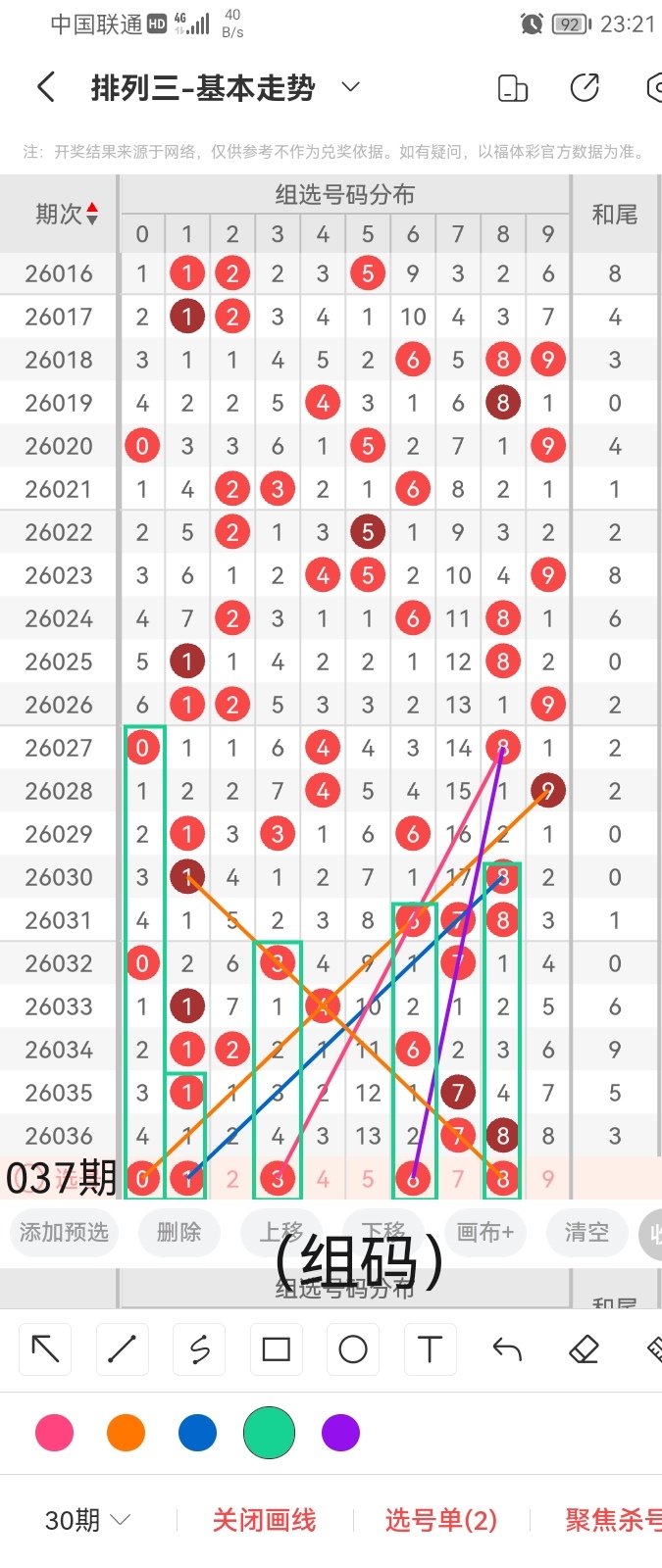Select the arrow drawing tool
Viewport: 662px width, 1568px height.
45,1349
